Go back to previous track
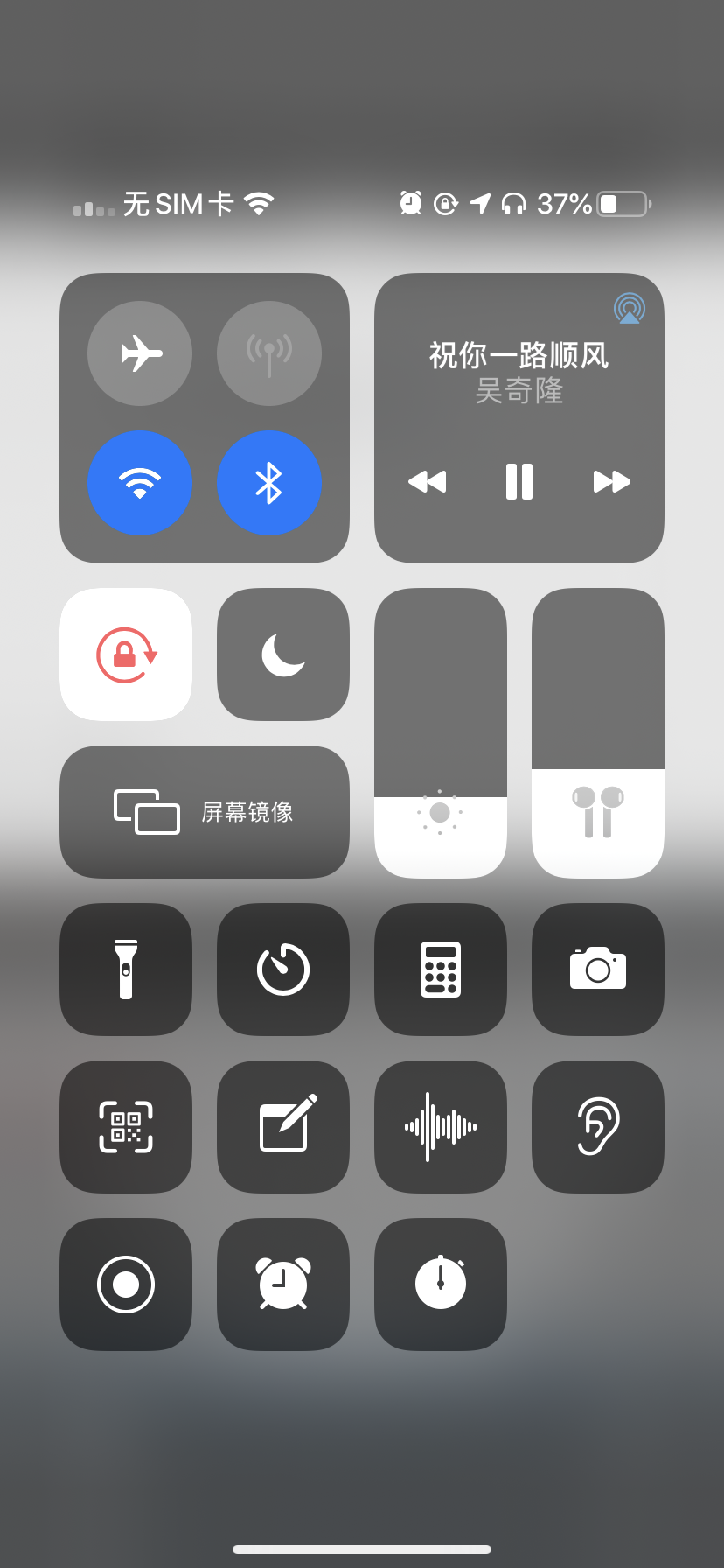724x1568 pixels. point(428,481)
